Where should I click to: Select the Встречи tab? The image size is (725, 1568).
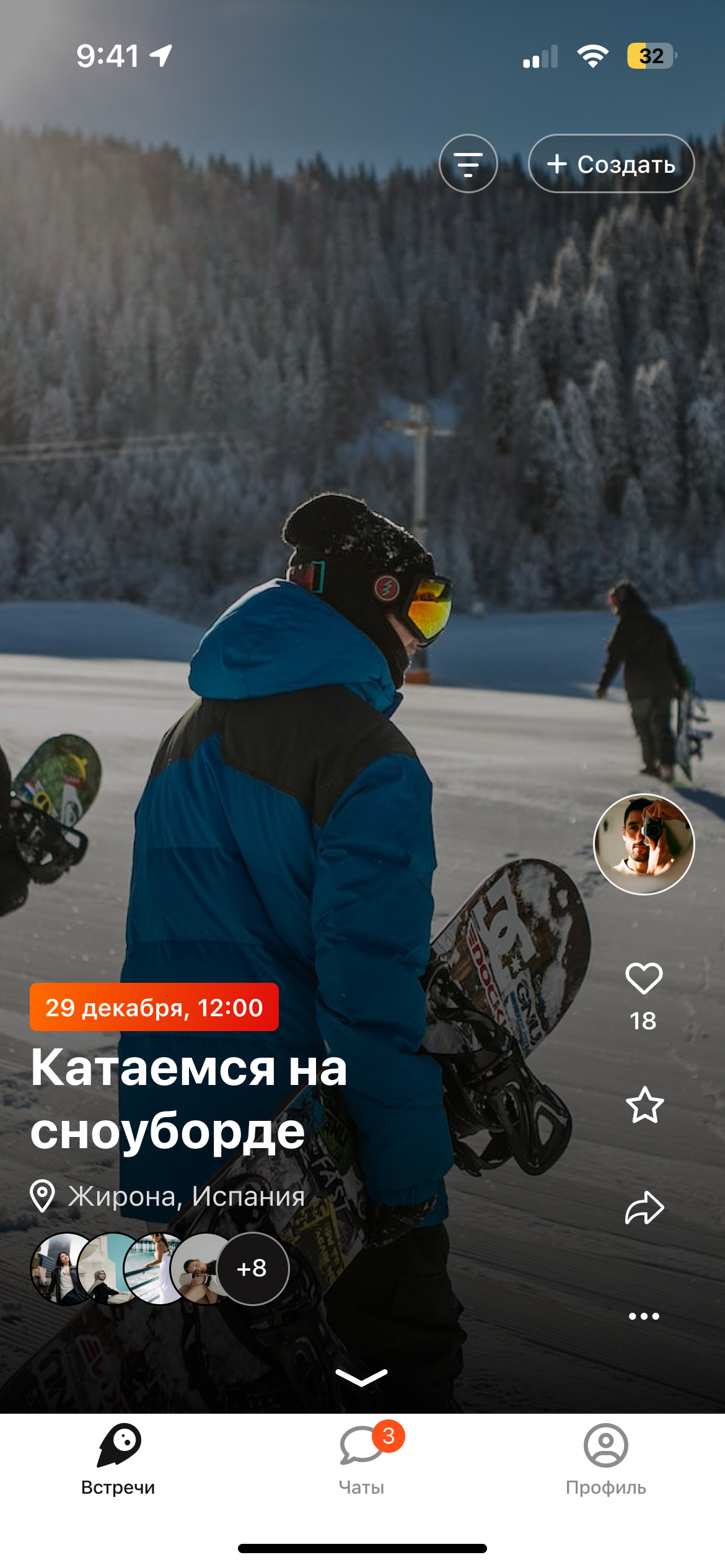click(118, 1459)
